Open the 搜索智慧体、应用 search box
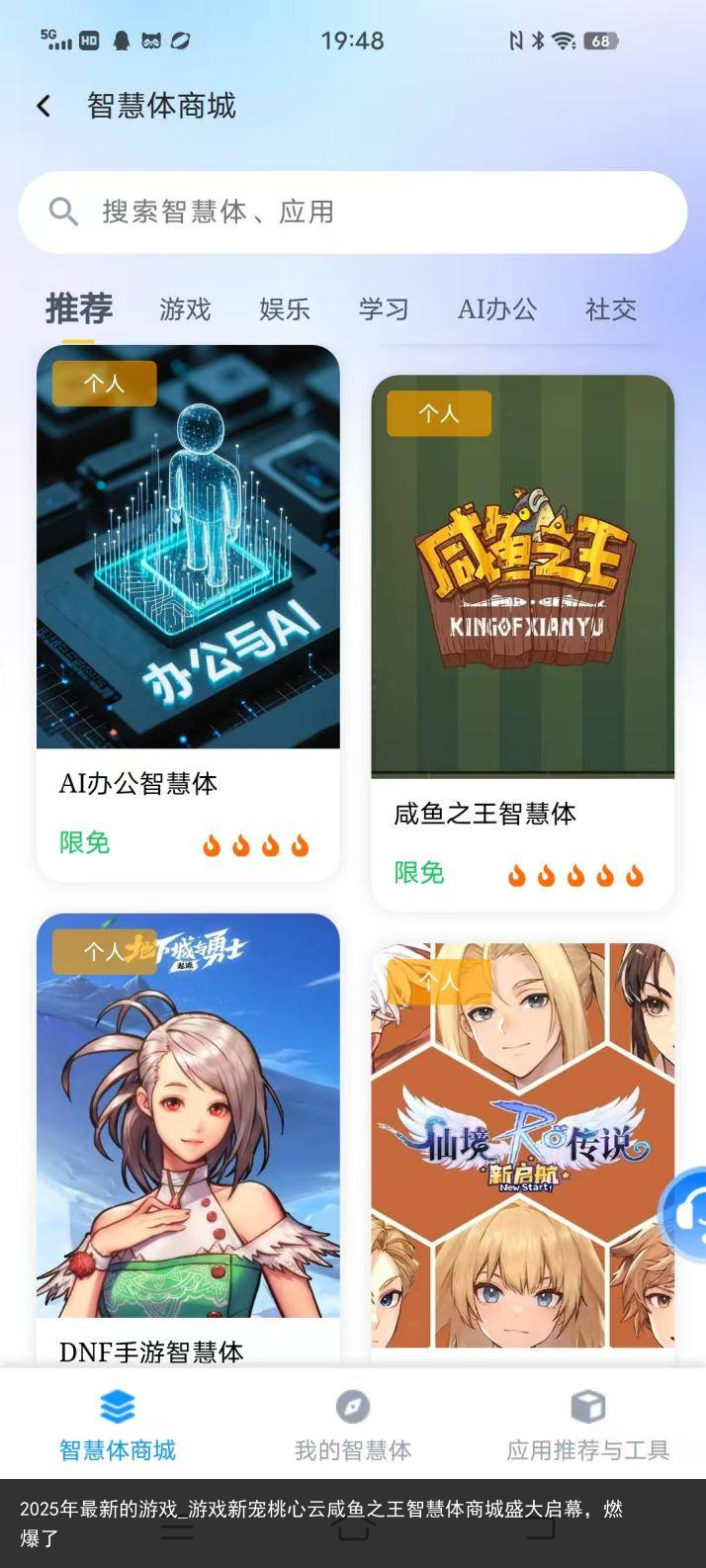Image resolution: width=706 pixels, height=1568 pixels. (x=352, y=212)
